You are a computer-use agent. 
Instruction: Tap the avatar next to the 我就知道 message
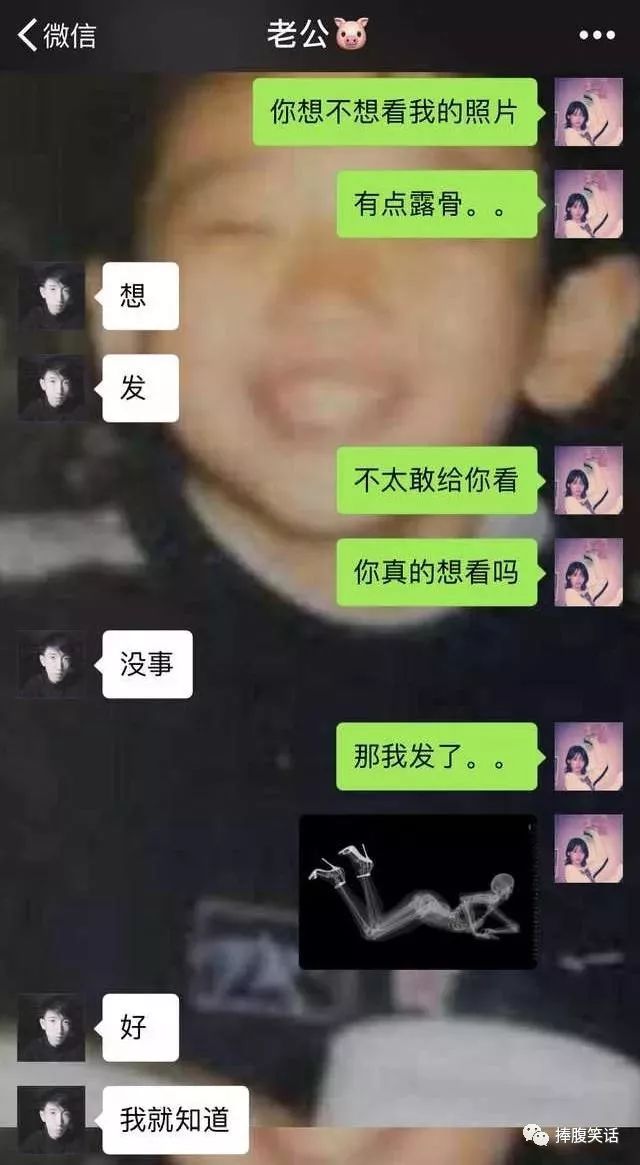click(51, 1119)
